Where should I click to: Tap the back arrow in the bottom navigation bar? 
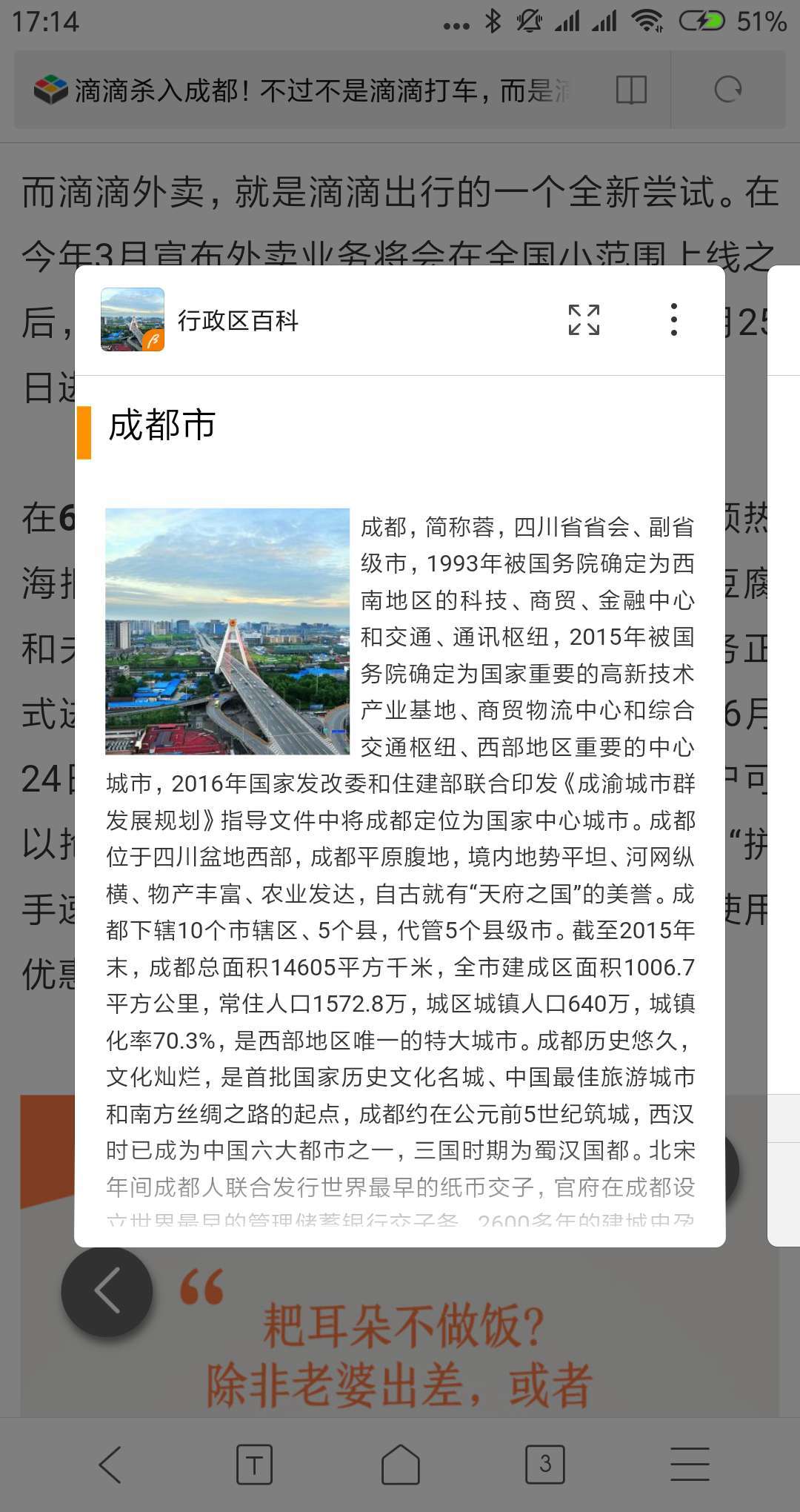coord(110,1464)
